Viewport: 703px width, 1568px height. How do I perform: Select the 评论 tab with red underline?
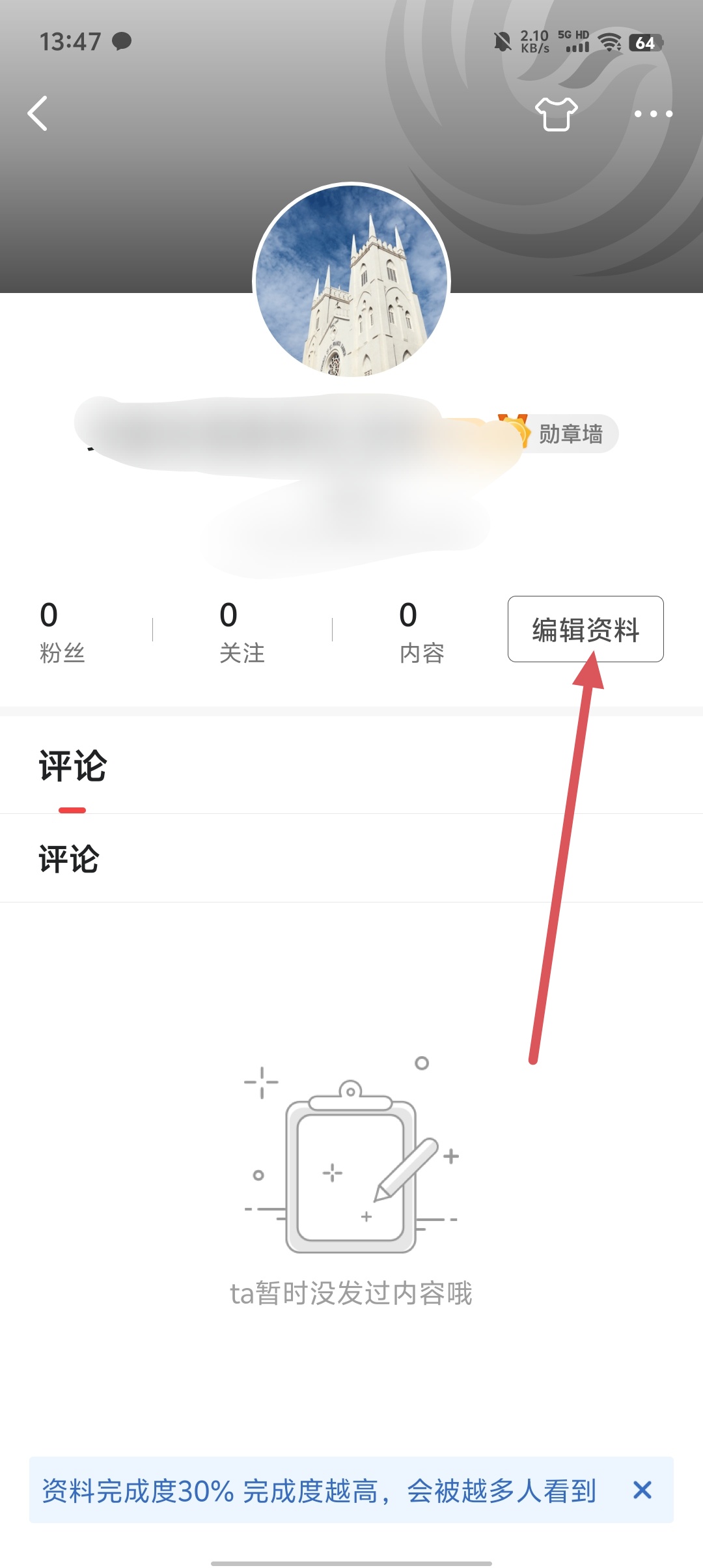coord(72,766)
